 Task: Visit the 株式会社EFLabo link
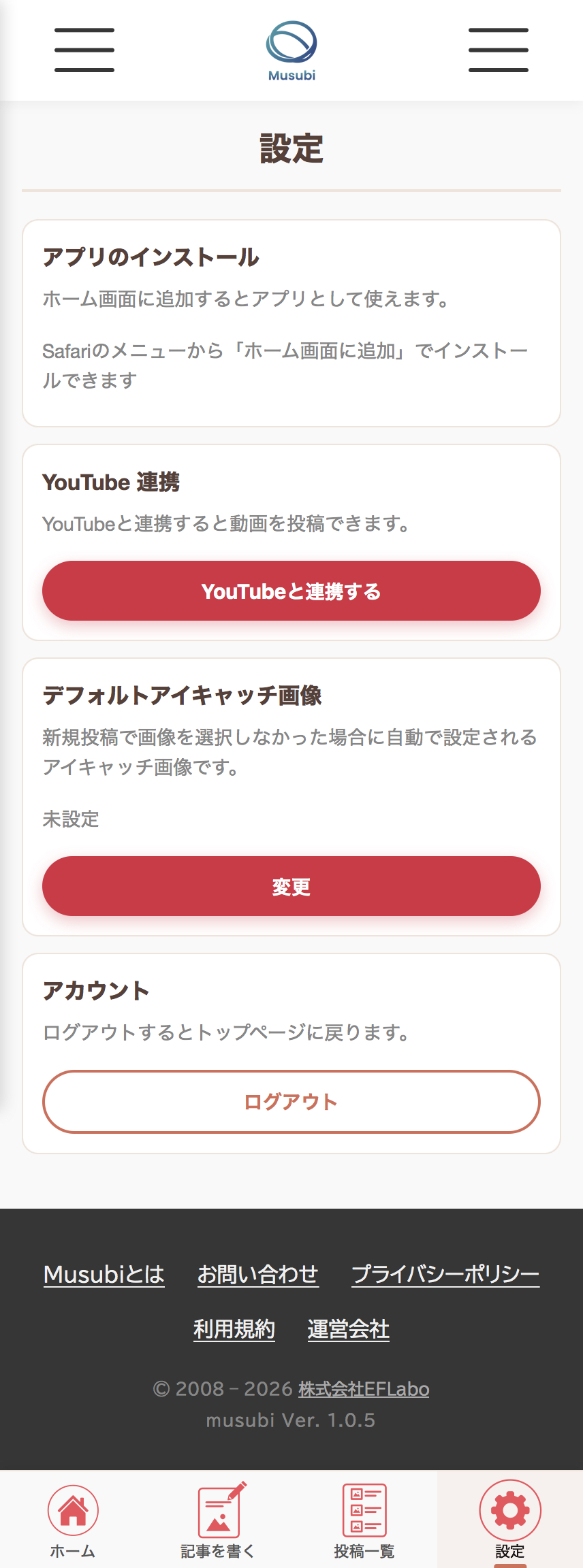pos(364,1389)
